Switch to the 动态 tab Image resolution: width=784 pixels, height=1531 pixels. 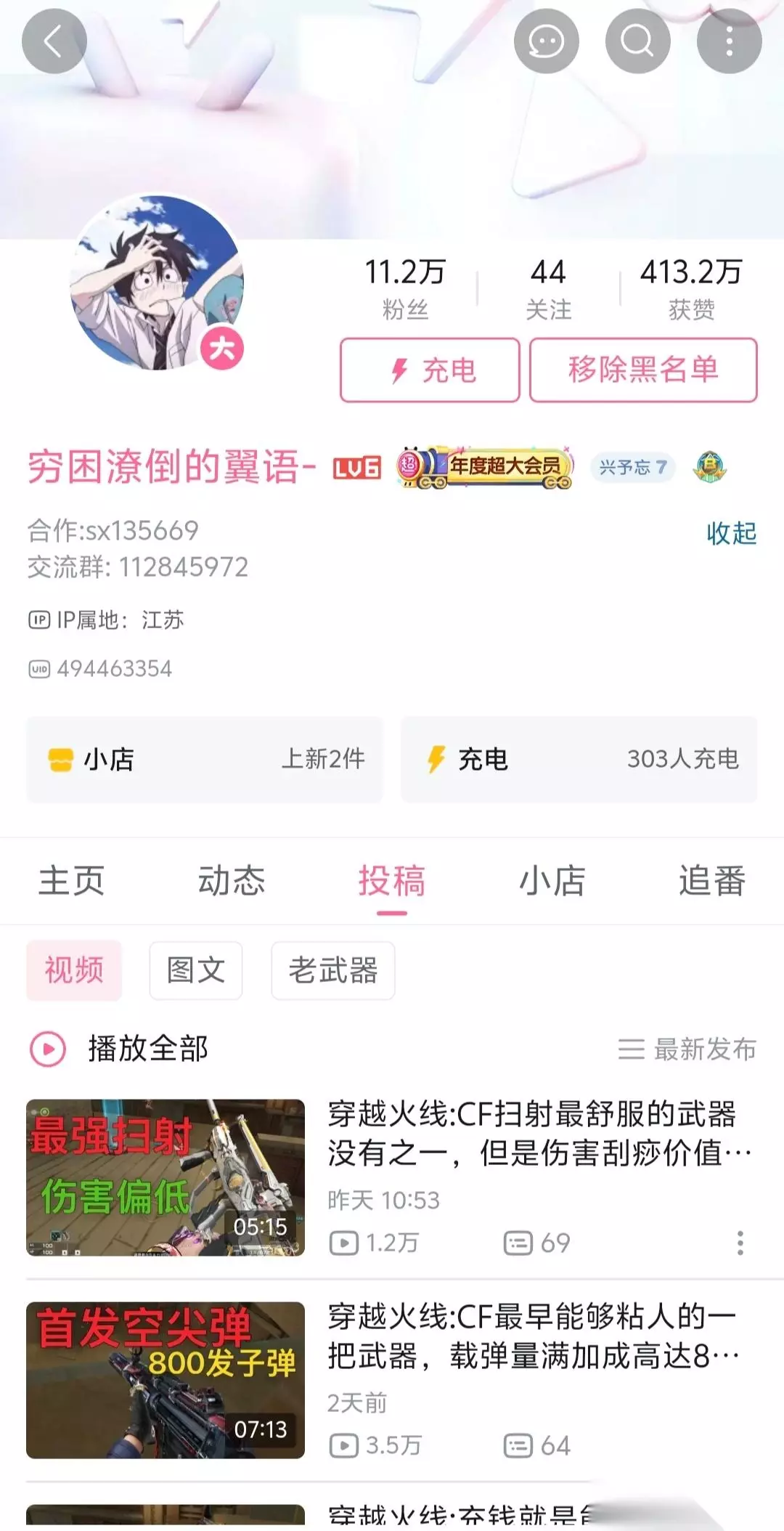click(232, 881)
